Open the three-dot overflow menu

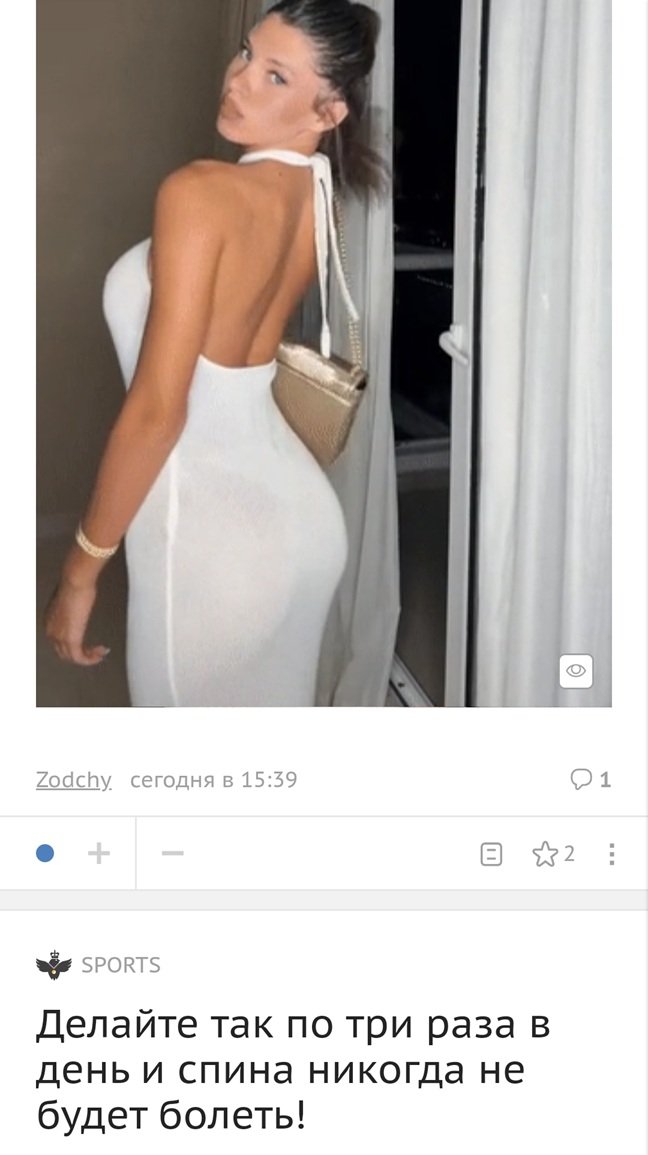[x=612, y=854]
